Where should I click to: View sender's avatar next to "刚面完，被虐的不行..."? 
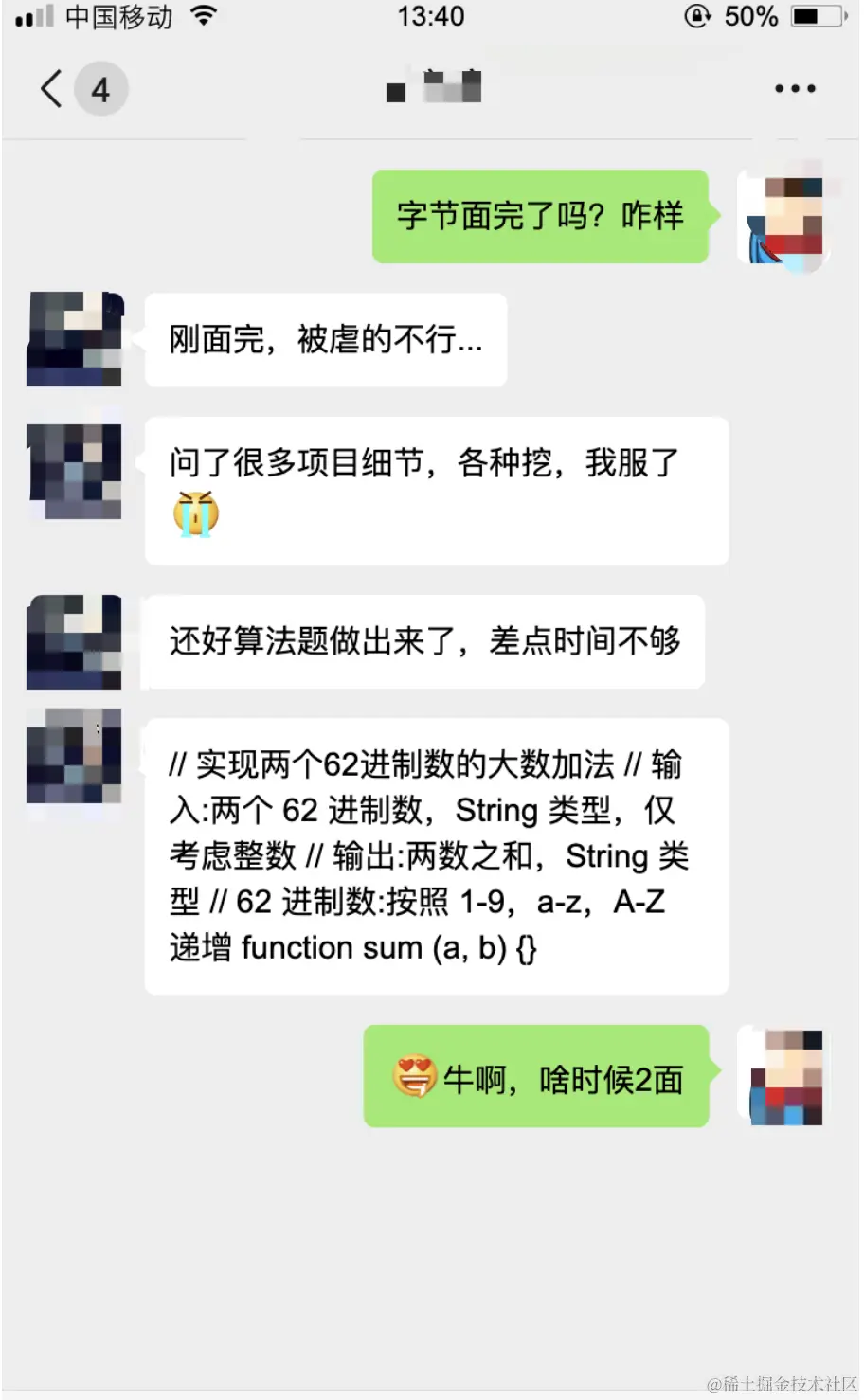75,340
